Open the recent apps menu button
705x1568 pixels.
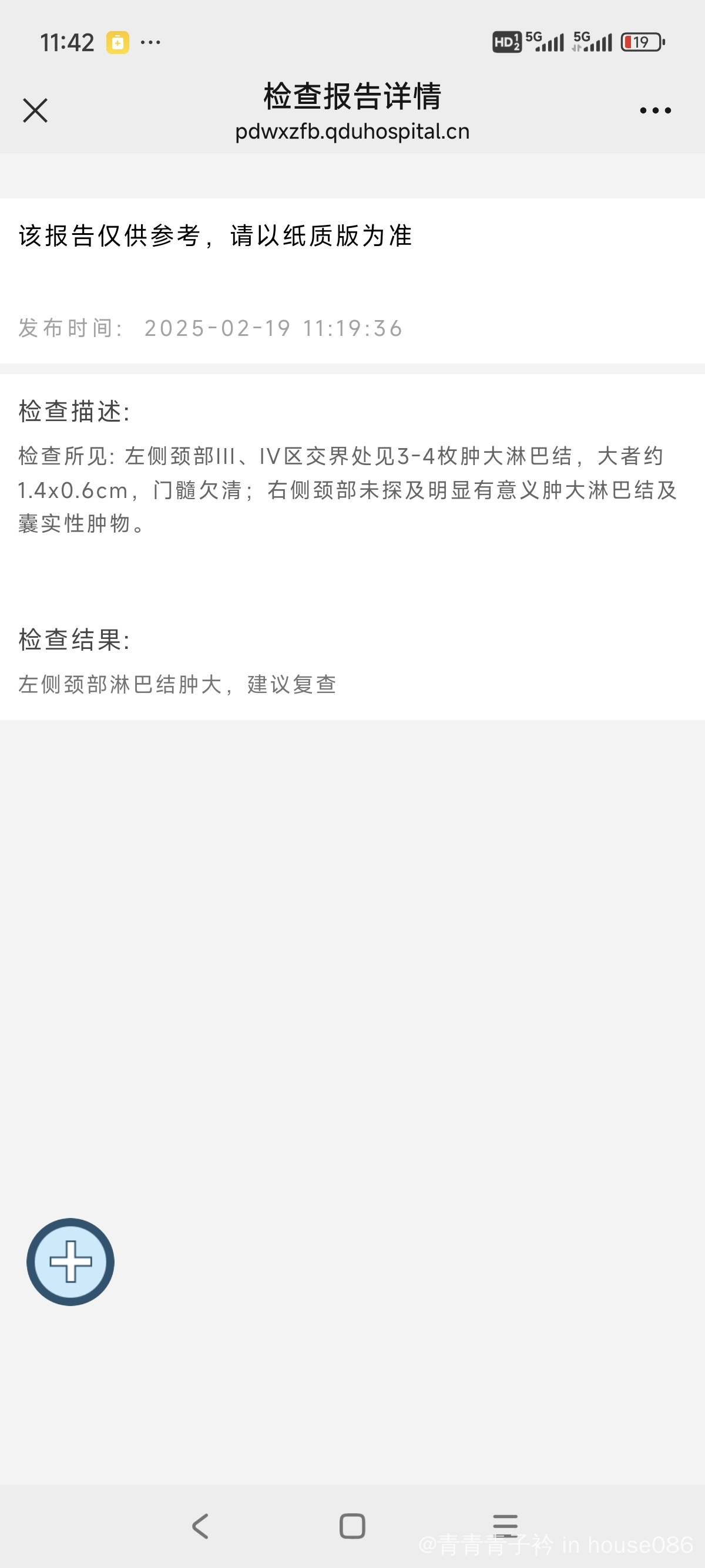505,1526
